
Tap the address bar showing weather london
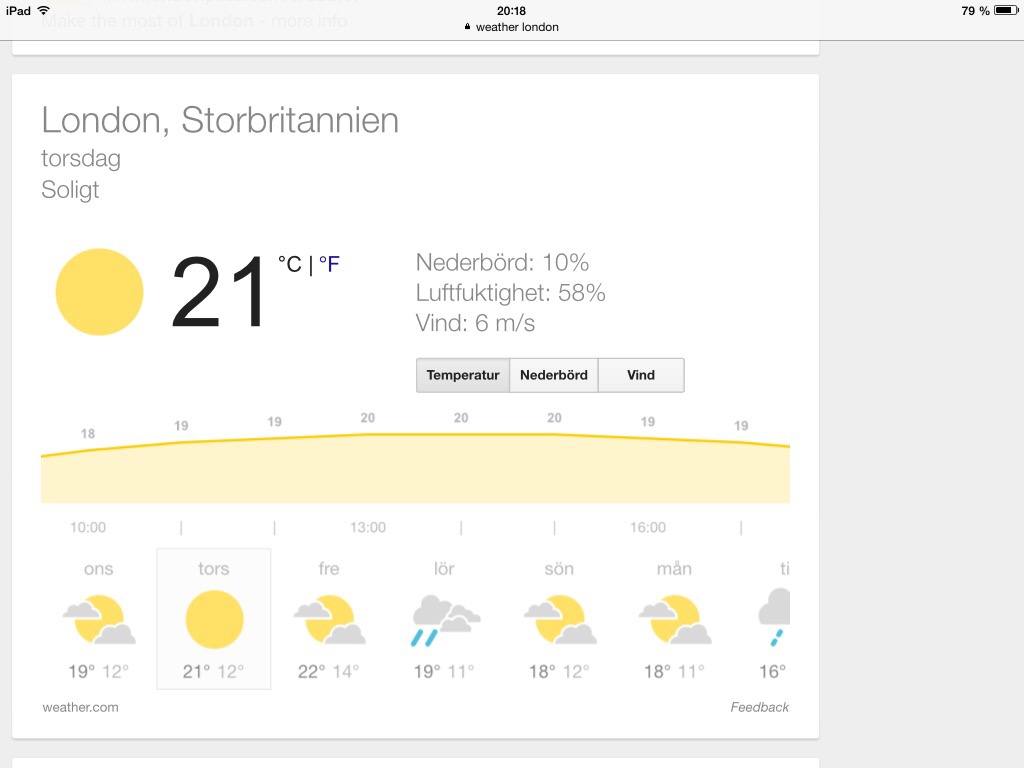pos(512,27)
